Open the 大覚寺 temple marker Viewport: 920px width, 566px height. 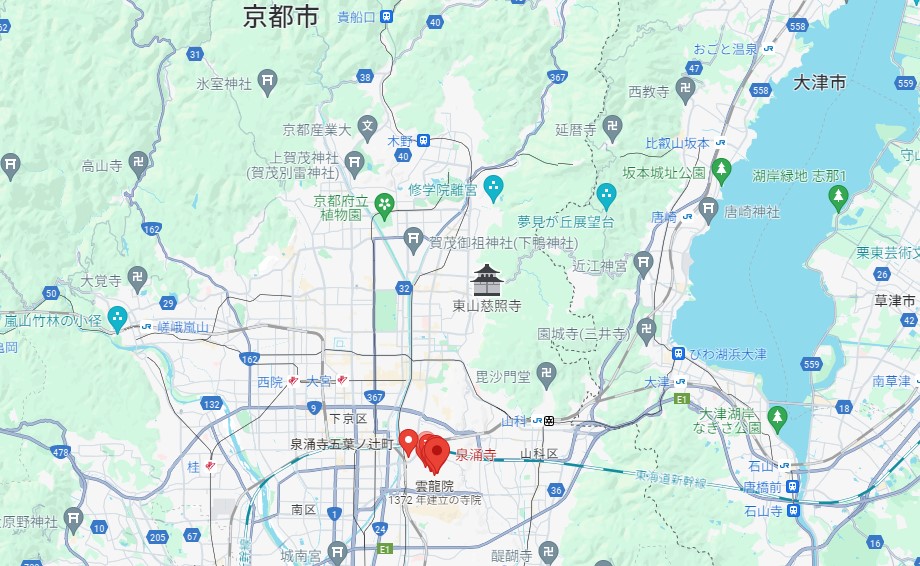coord(138,276)
